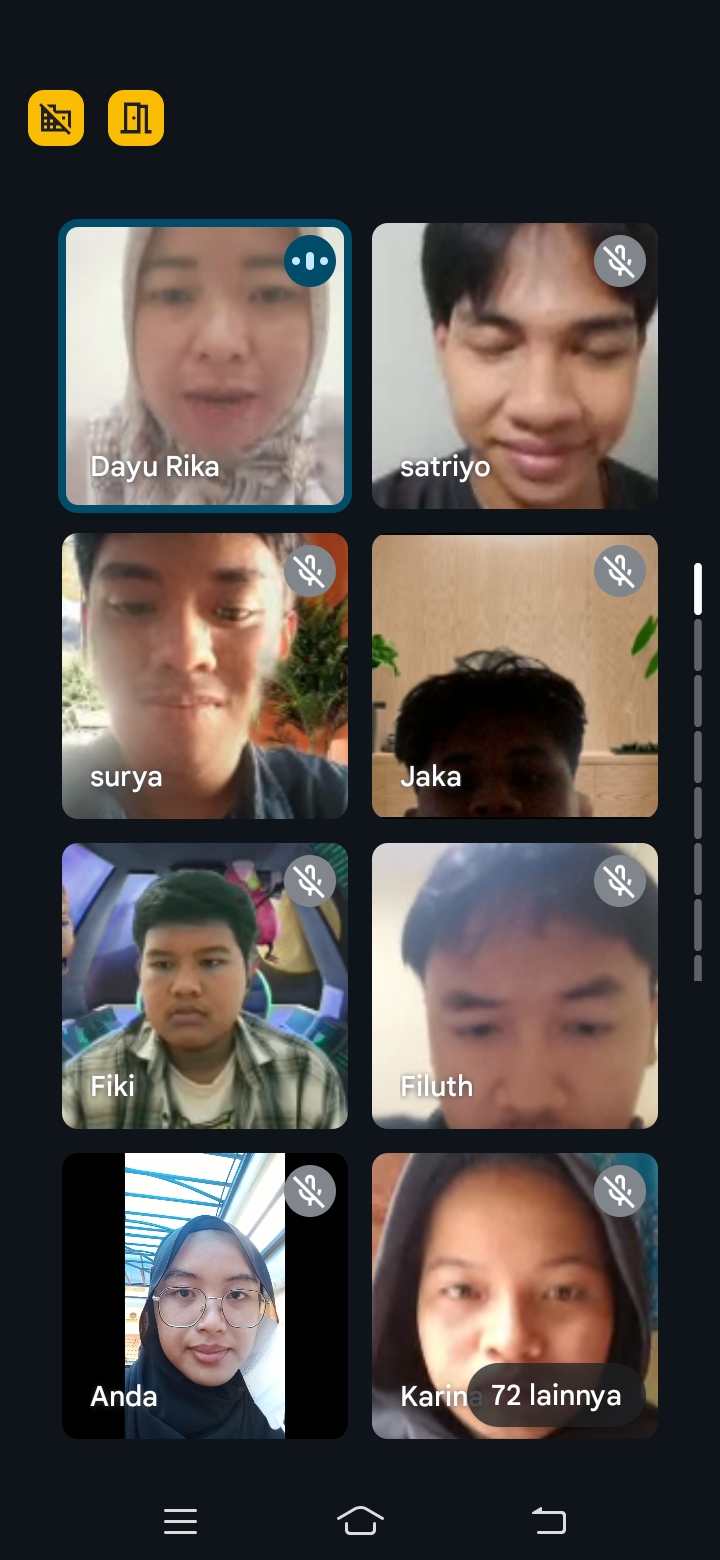Screen dimensions: 720x1560
Task: Select Filuth's participant tile
Action: (515, 986)
